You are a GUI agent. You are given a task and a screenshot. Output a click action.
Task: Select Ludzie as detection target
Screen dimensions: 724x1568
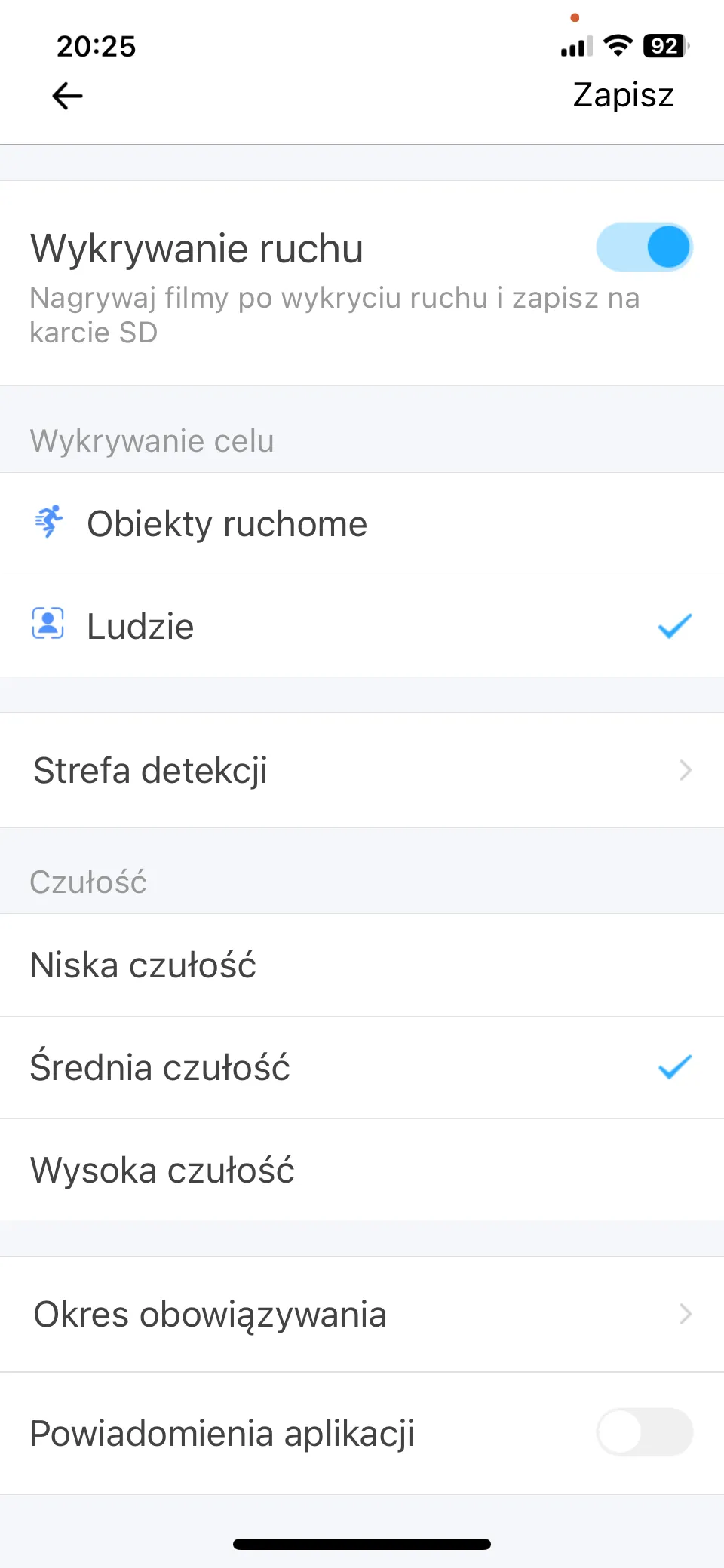(362, 626)
